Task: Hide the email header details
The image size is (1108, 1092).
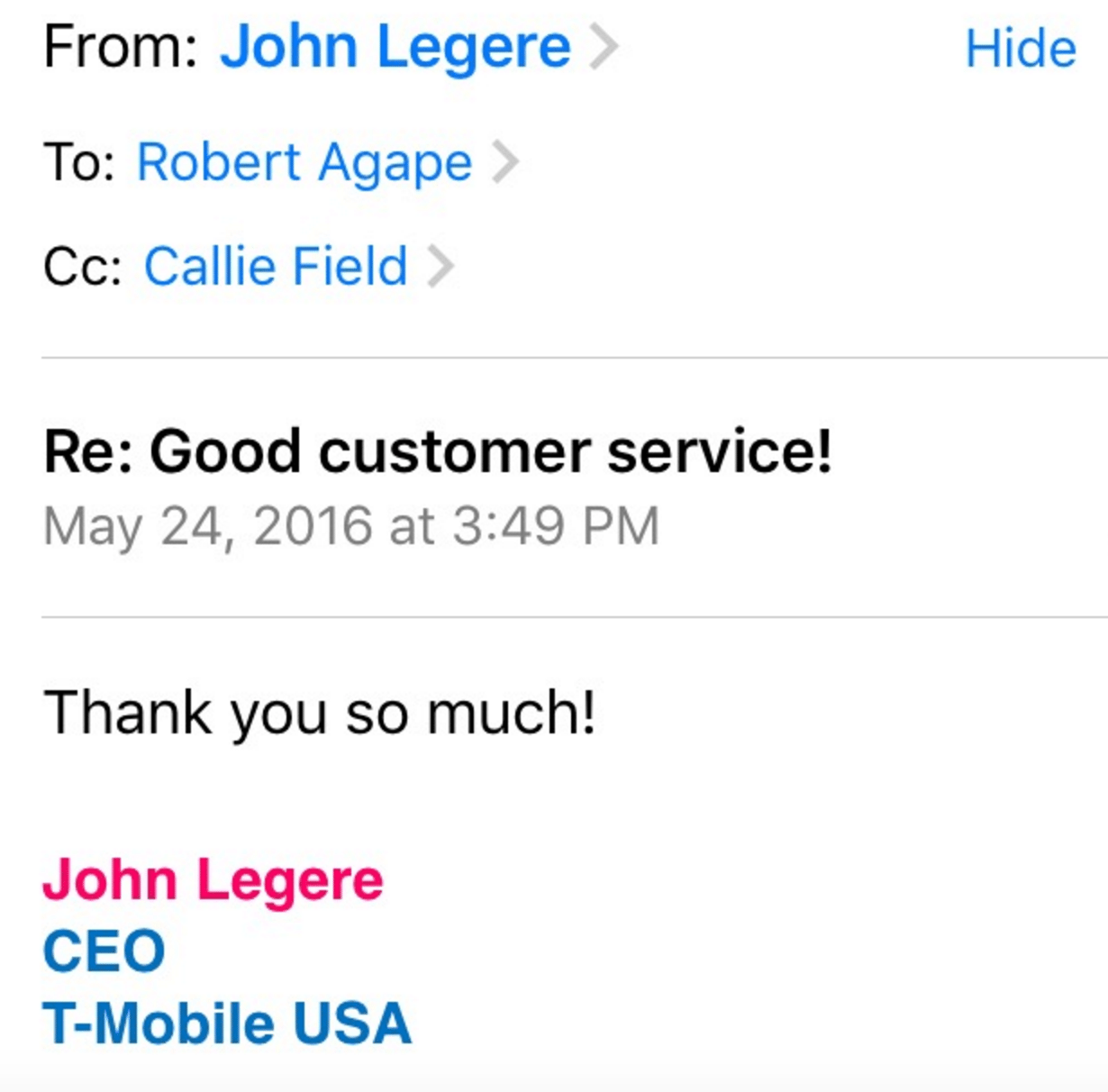Action: pyautogui.click(x=1020, y=49)
